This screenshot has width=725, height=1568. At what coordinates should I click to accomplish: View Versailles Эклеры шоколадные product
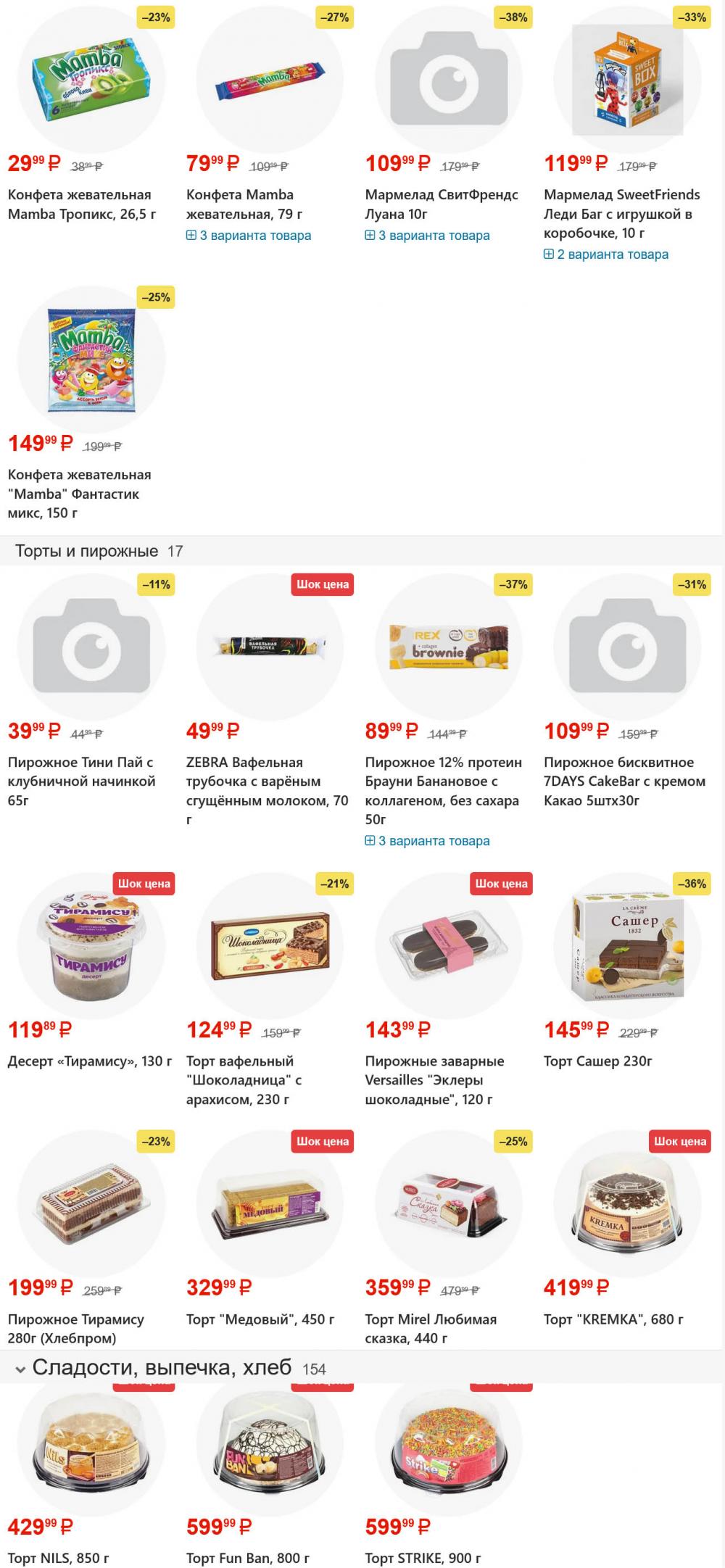click(434, 1080)
